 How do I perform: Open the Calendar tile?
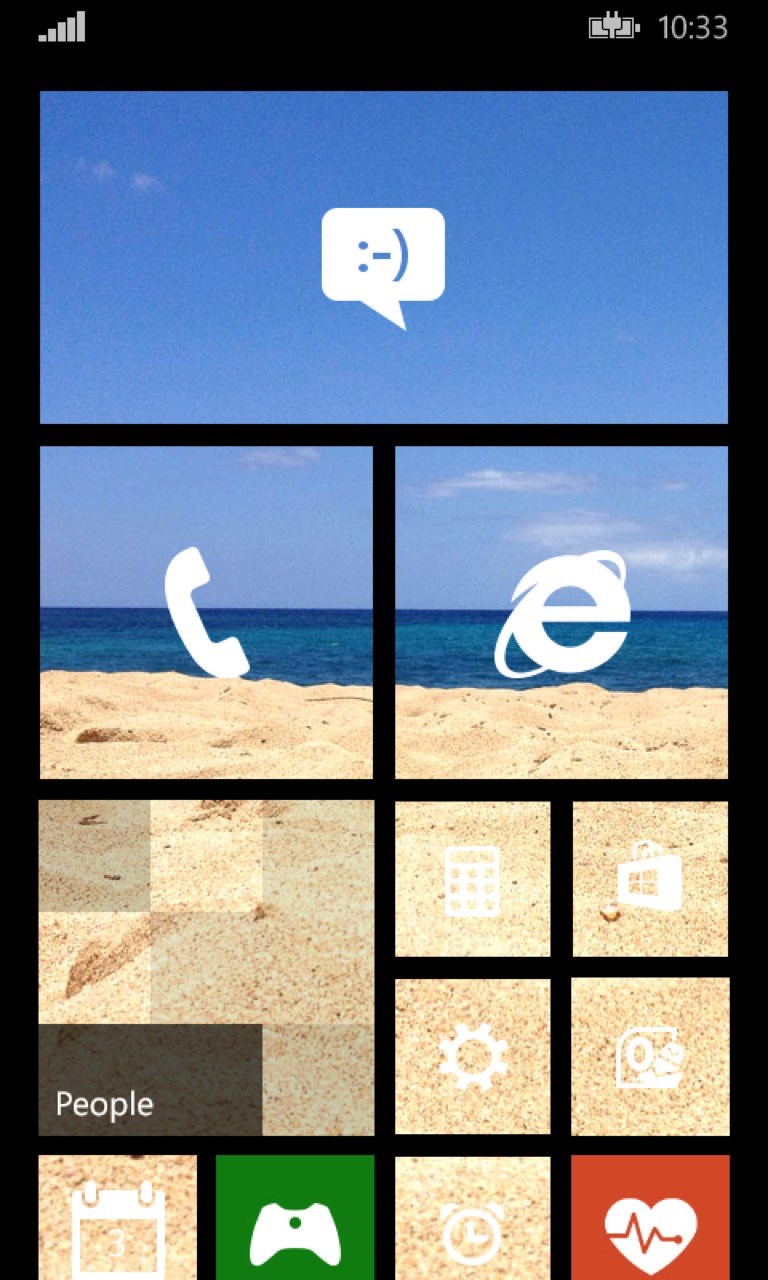point(118,1220)
